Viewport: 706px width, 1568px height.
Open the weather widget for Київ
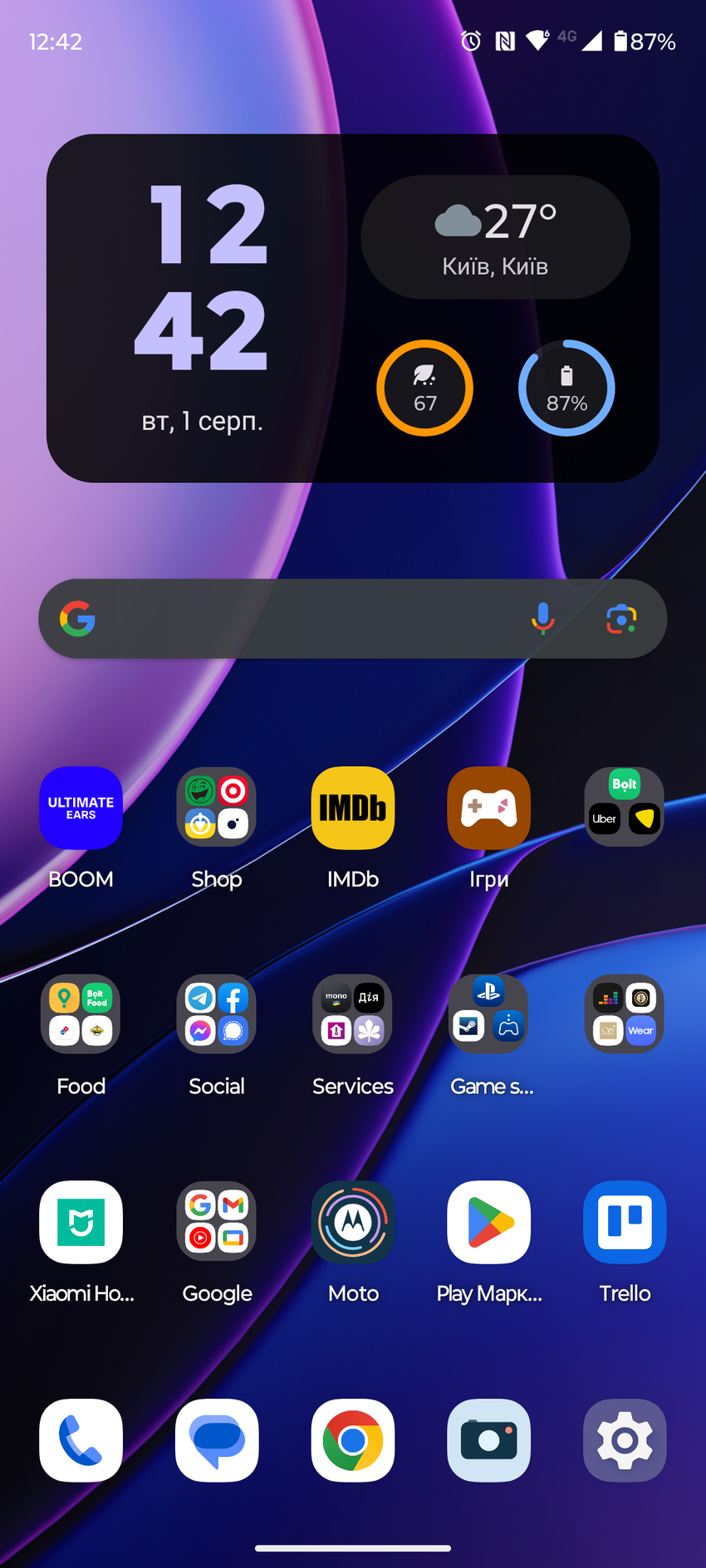(x=495, y=237)
